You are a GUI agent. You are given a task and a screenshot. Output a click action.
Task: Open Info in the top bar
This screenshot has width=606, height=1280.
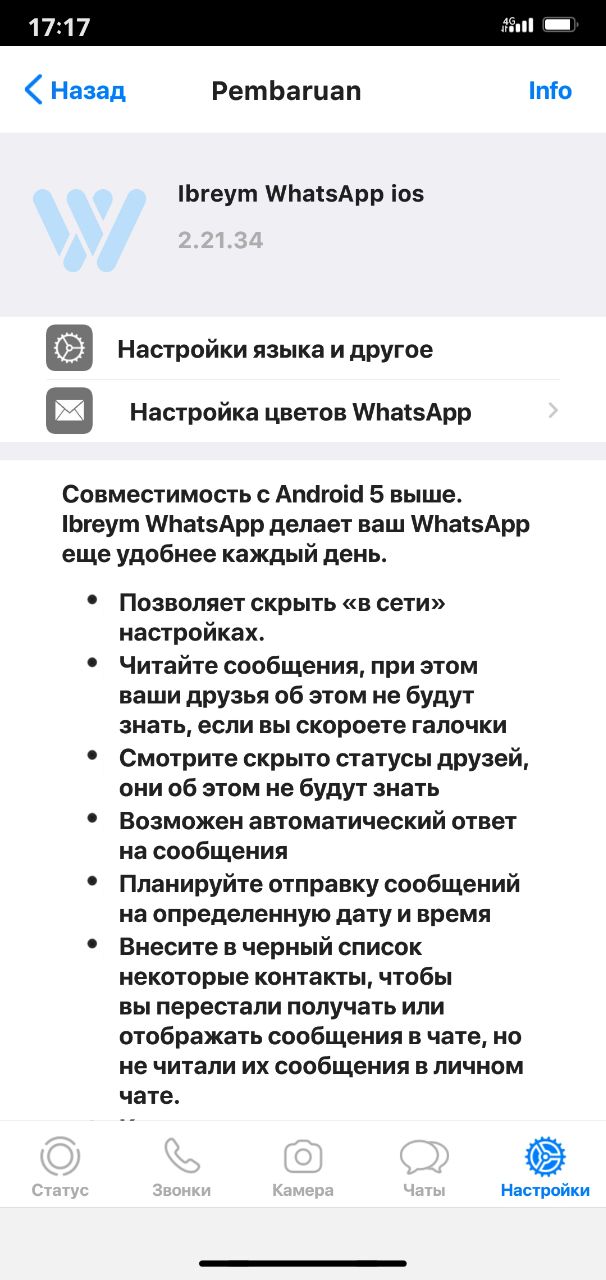(x=550, y=91)
